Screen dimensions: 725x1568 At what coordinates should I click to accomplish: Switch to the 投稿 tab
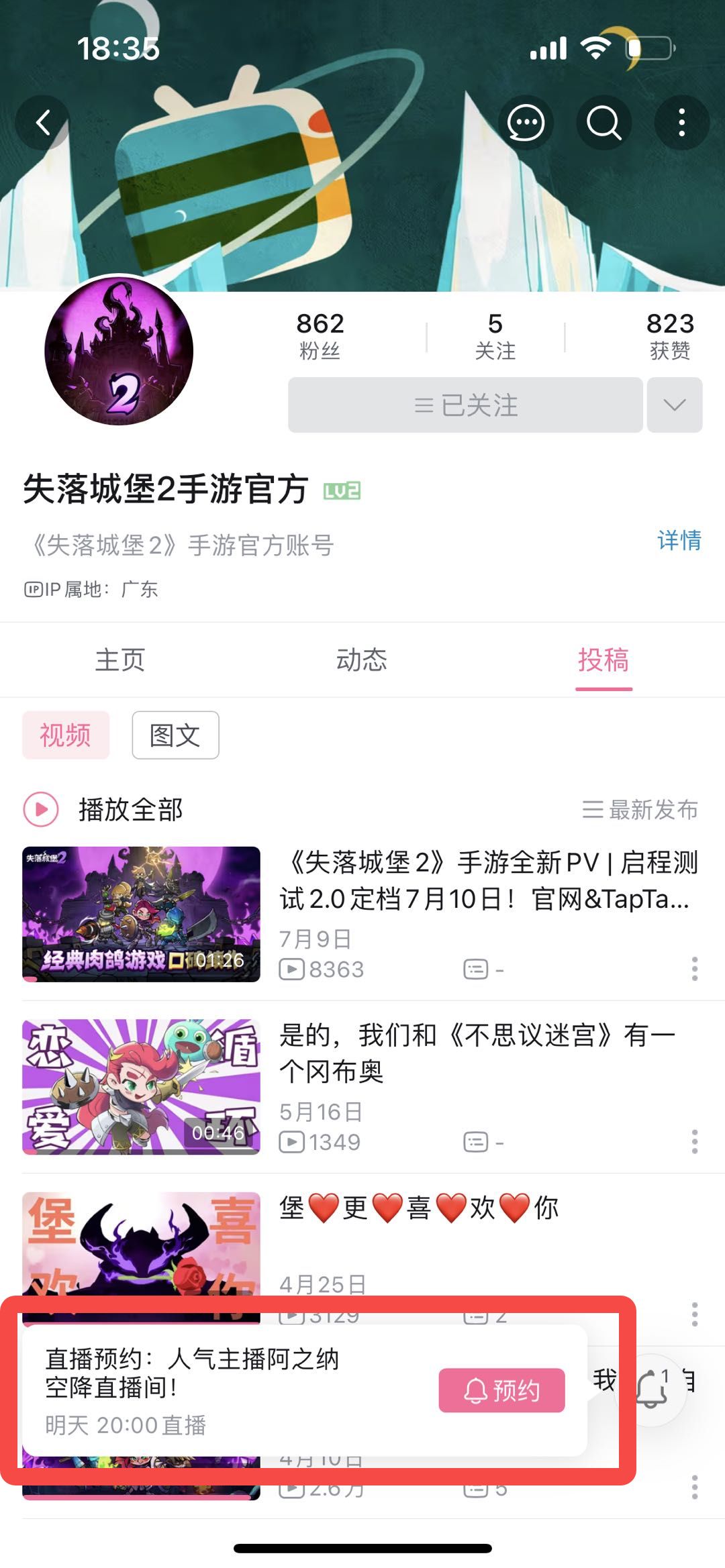[x=603, y=660]
